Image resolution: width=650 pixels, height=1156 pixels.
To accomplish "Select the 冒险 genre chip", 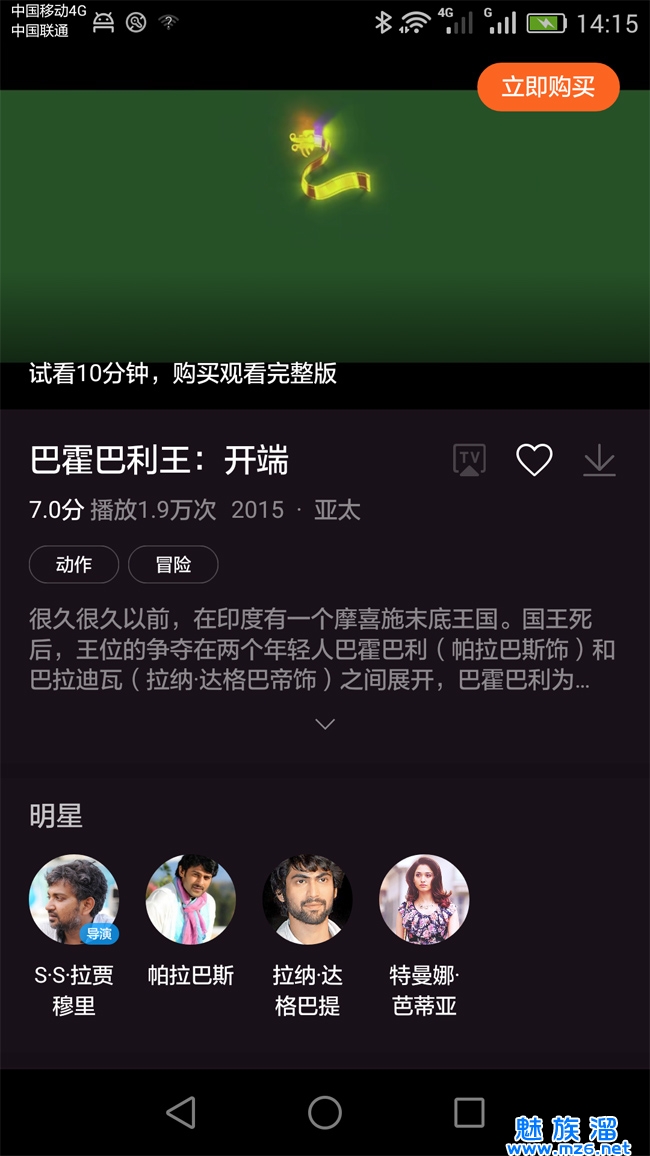I will [x=173, y=564].
